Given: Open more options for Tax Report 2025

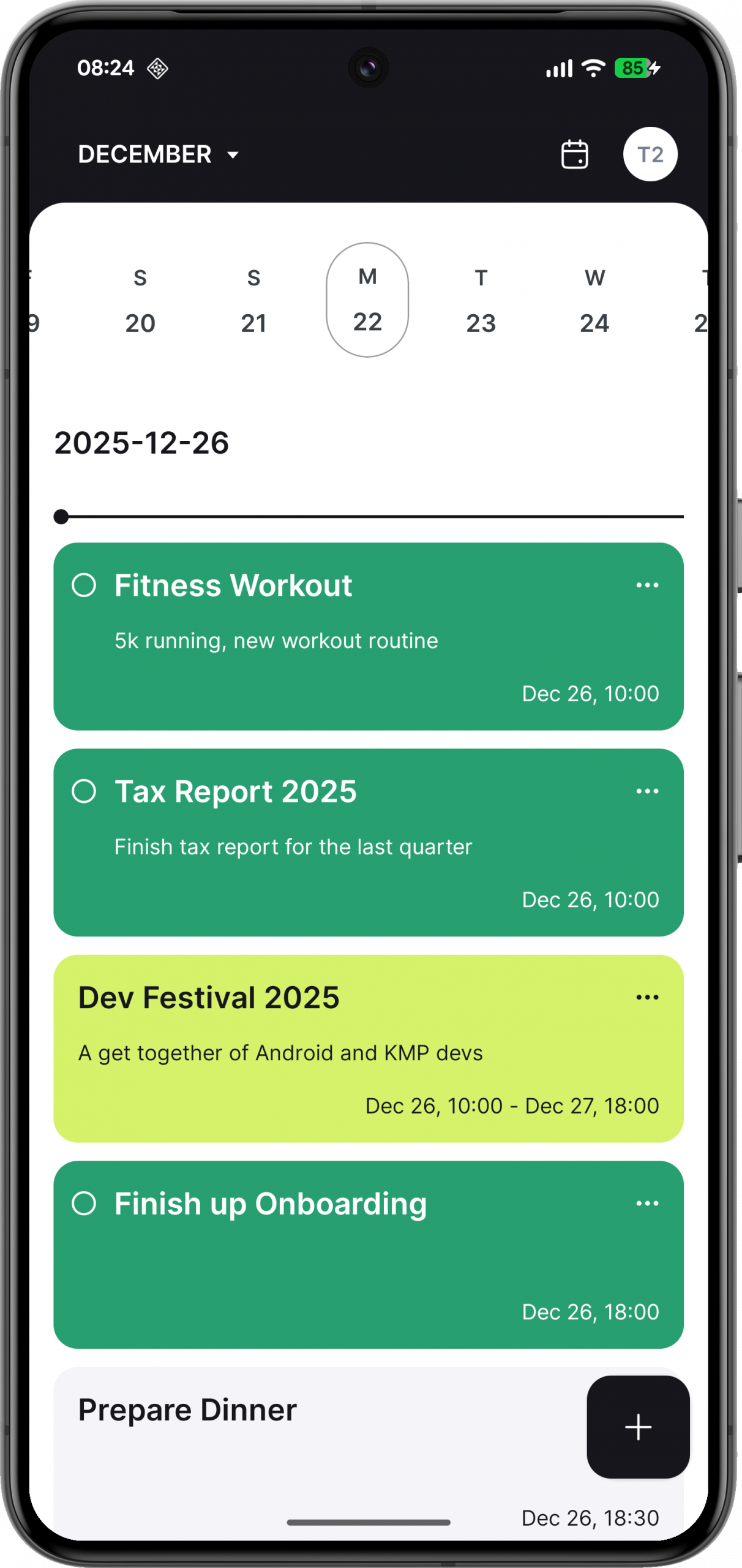Looking at the screenshot, I should point(647,791).
